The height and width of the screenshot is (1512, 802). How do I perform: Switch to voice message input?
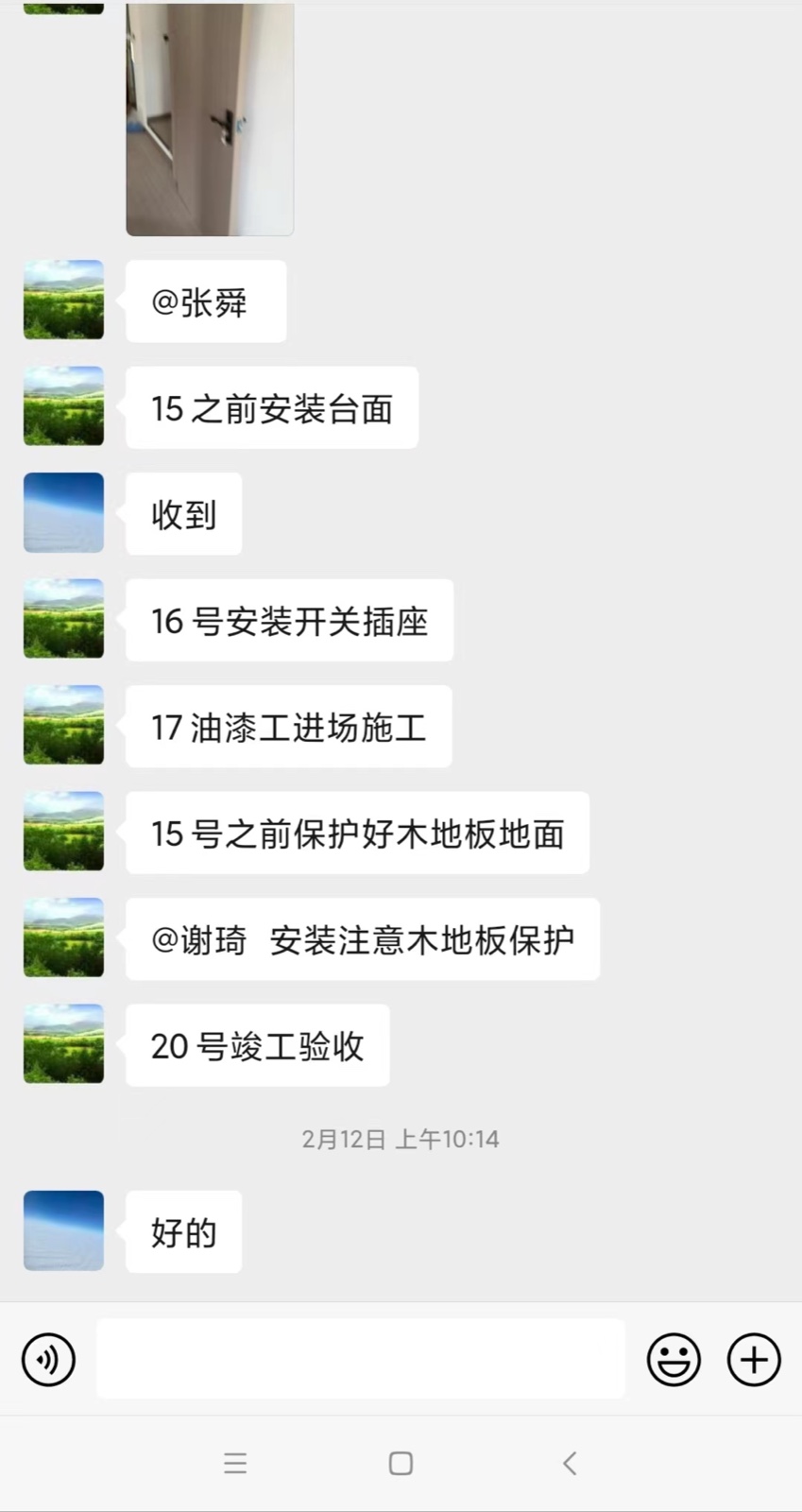pyautogui.click(x=48, y=1360)
